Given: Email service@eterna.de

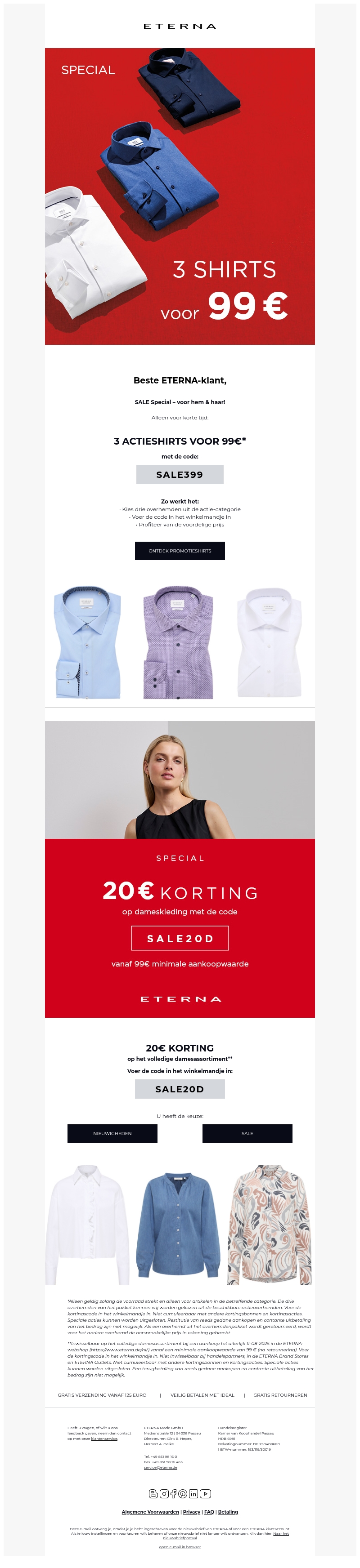Looking at the screenshot, I should [x=160, y=1468].
